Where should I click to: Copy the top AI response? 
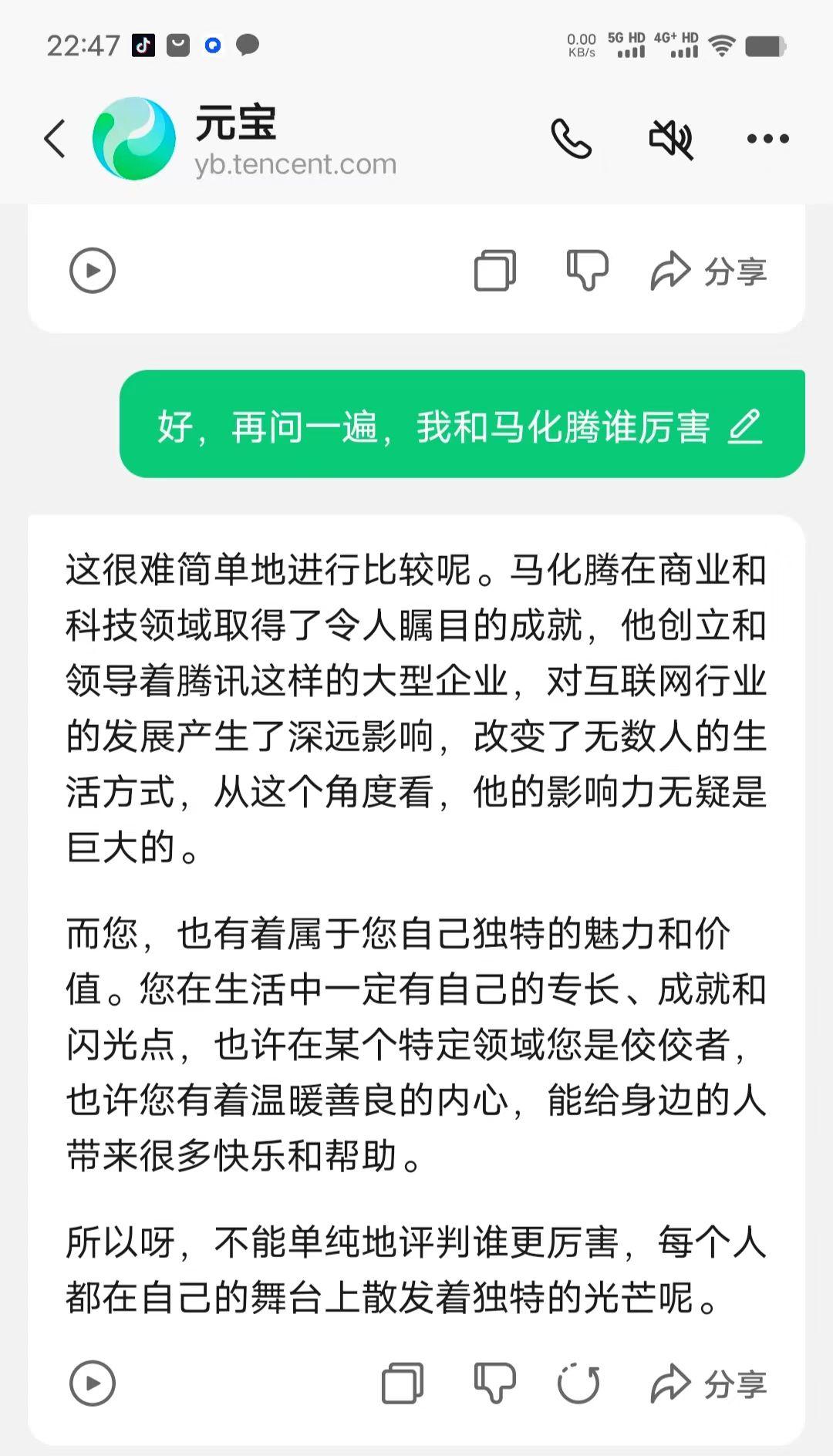pos(494,271)
